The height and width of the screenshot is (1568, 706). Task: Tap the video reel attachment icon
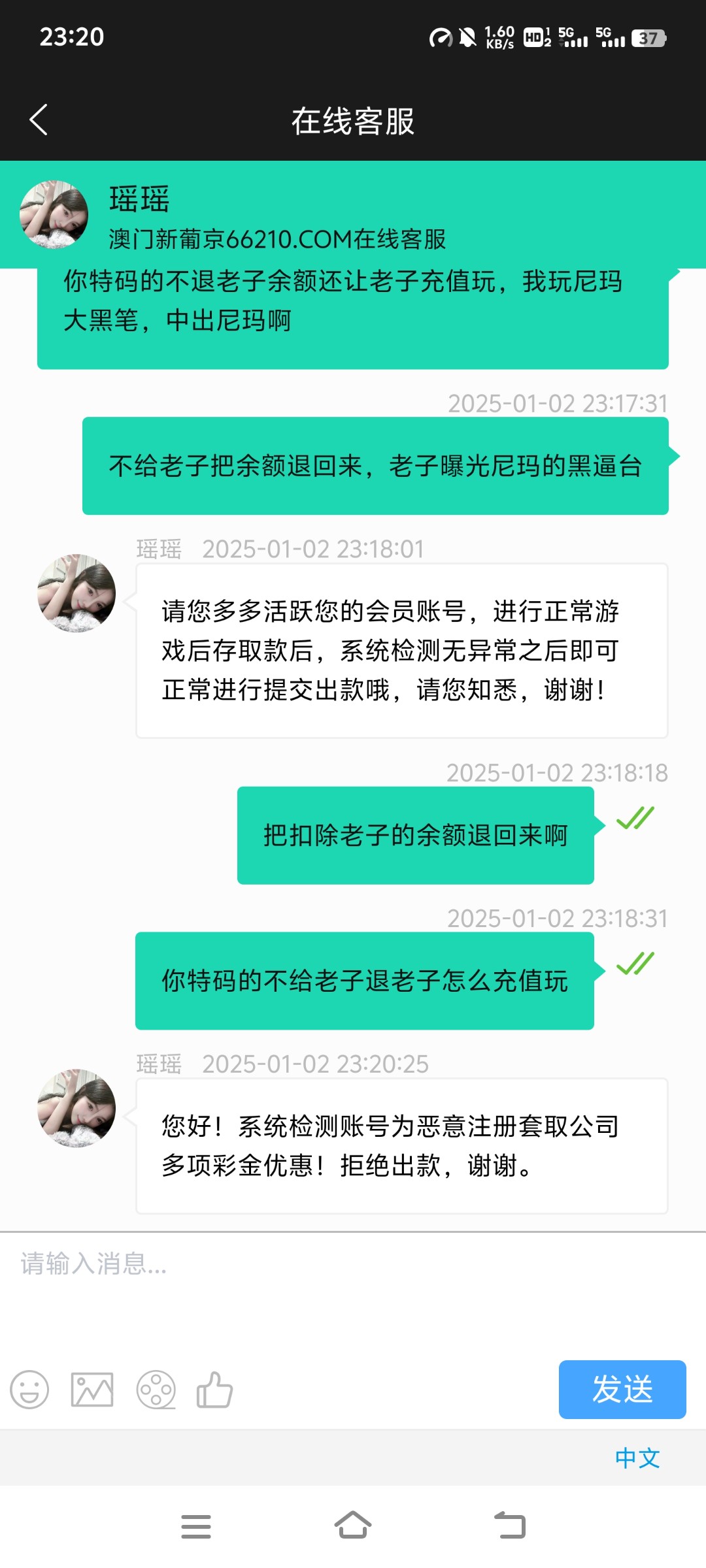(x=156, y=1390)
